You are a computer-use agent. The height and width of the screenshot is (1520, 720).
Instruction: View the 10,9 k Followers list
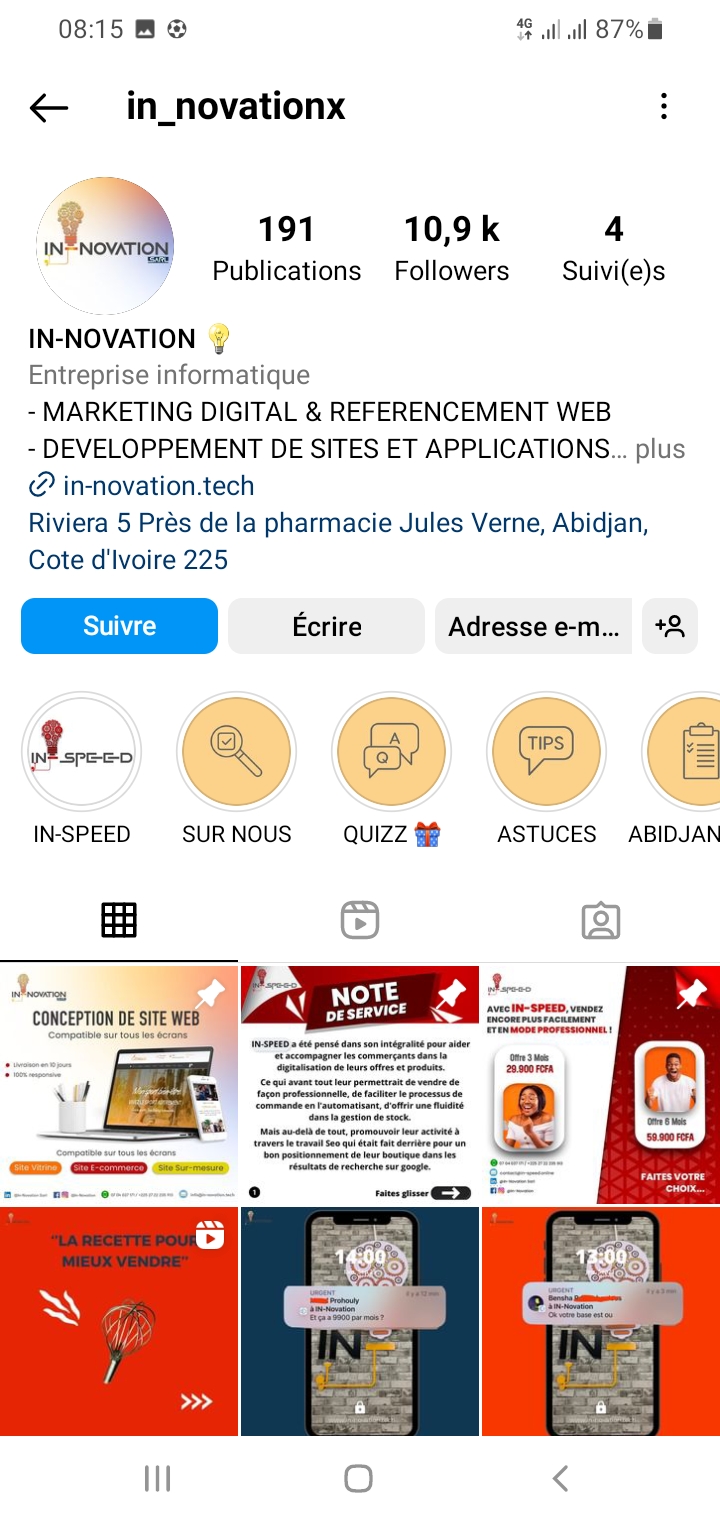point(451,249)
